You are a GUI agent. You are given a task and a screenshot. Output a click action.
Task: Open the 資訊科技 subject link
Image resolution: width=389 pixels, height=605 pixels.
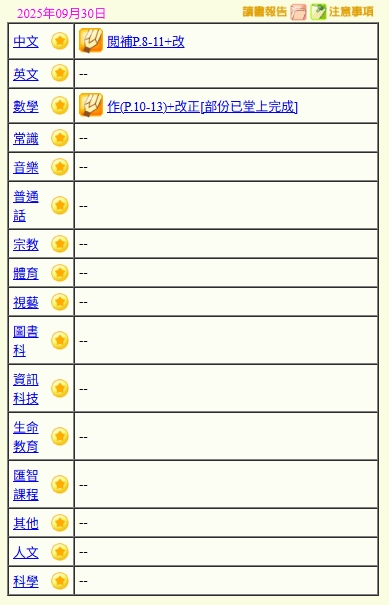[x=26, y=389]
